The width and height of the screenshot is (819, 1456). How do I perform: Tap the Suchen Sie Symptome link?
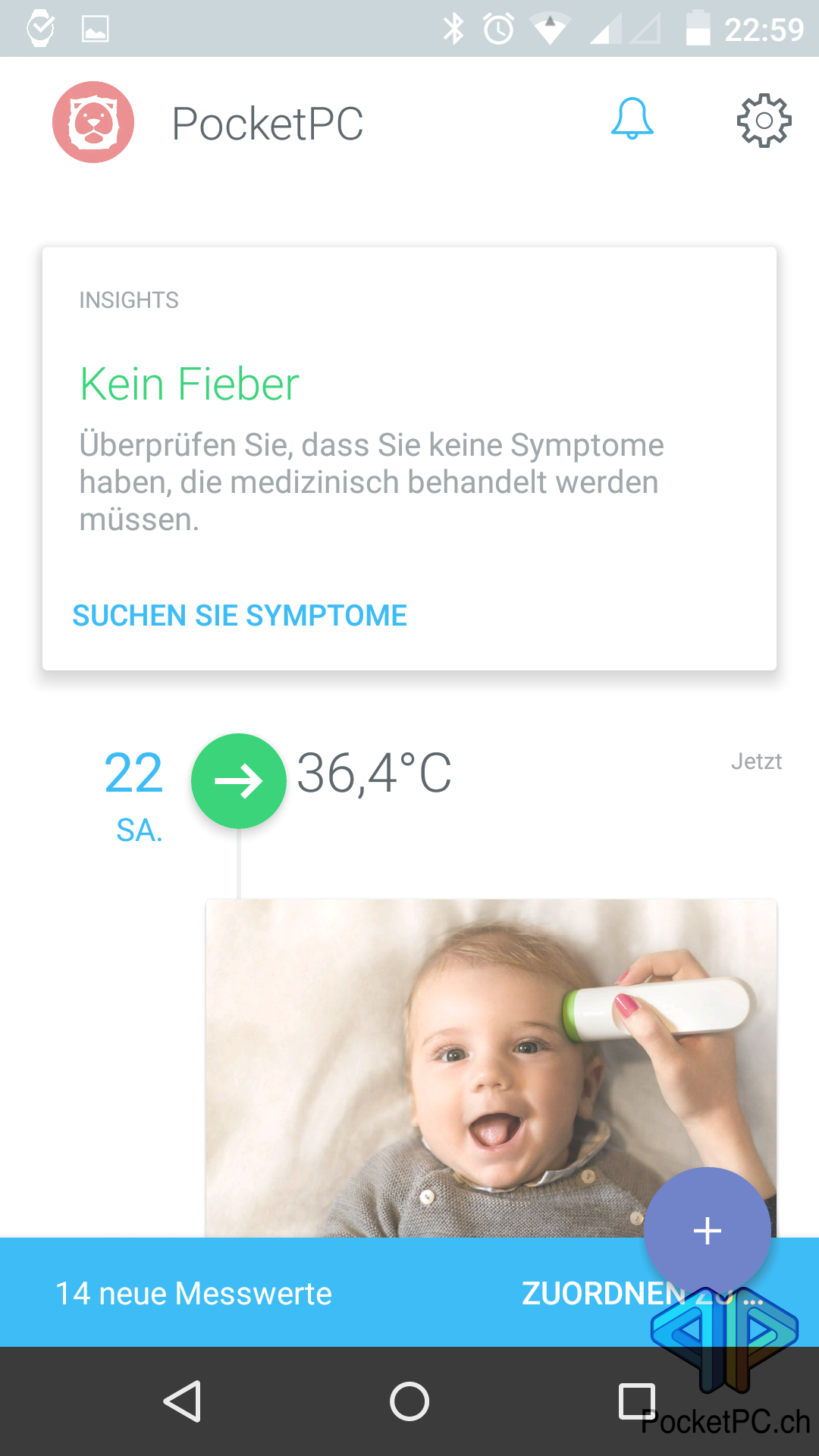[x=240, y=616]
